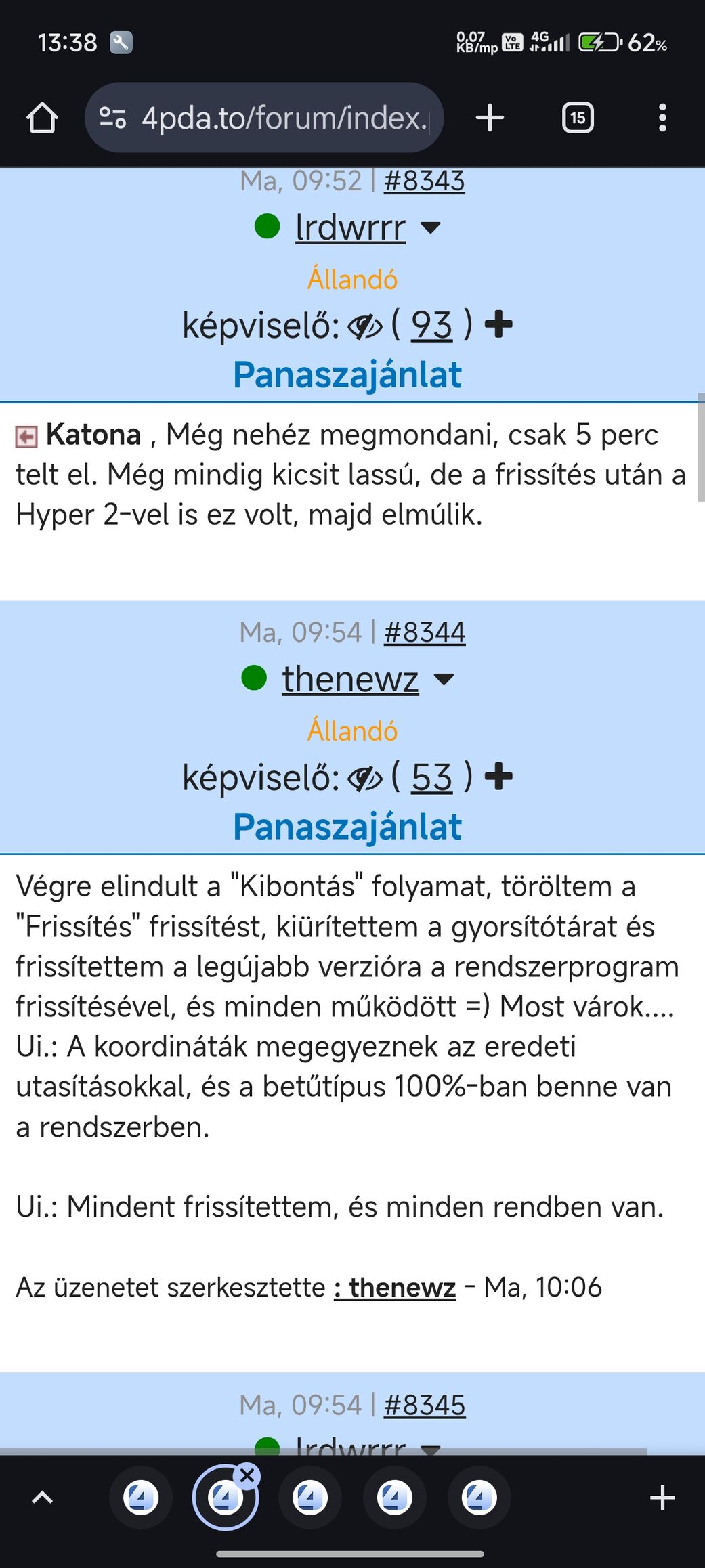Expand the dropdown arrow beside thenewz
The image size is (705, 1568).
tap(444, 679)
